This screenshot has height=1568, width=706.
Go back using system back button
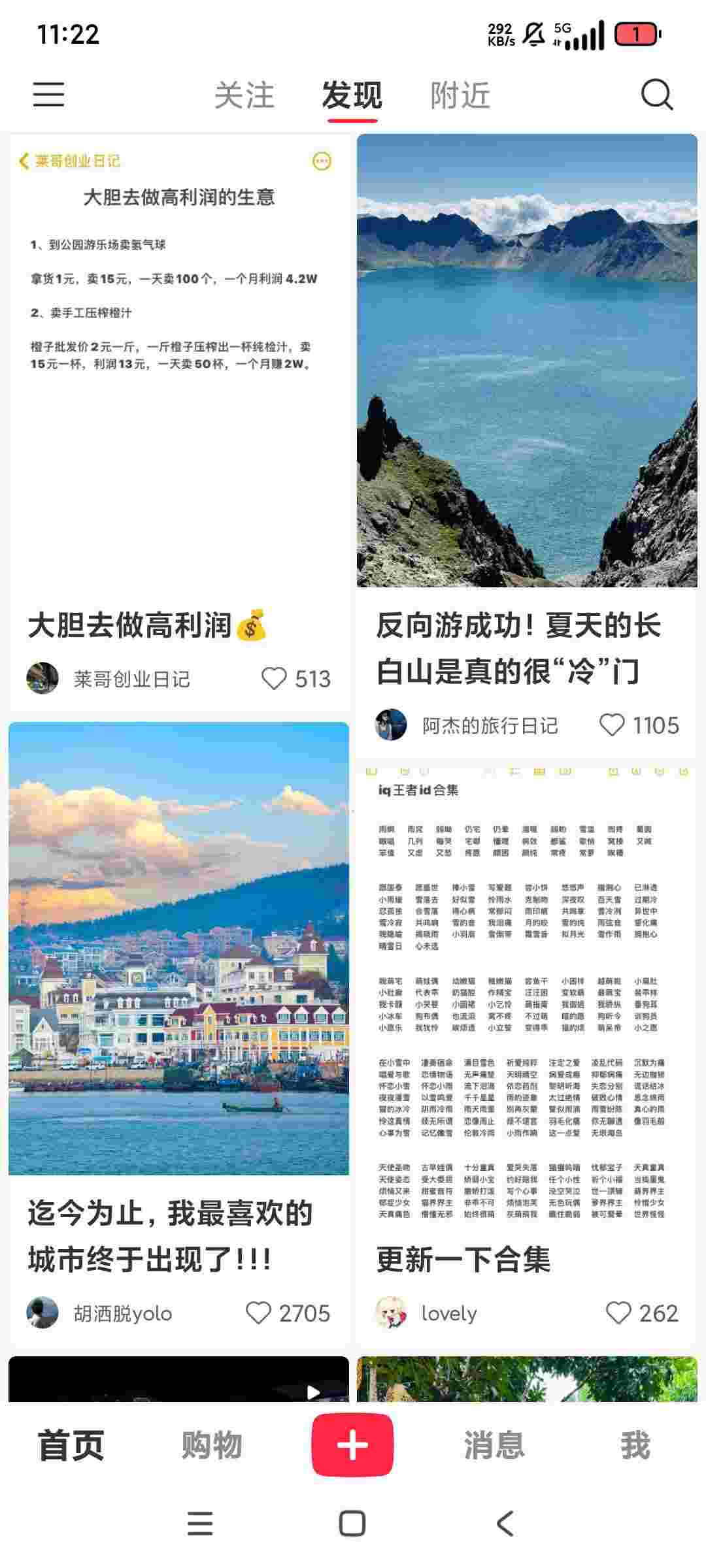pyautogui.click(x=505, y=1524)
